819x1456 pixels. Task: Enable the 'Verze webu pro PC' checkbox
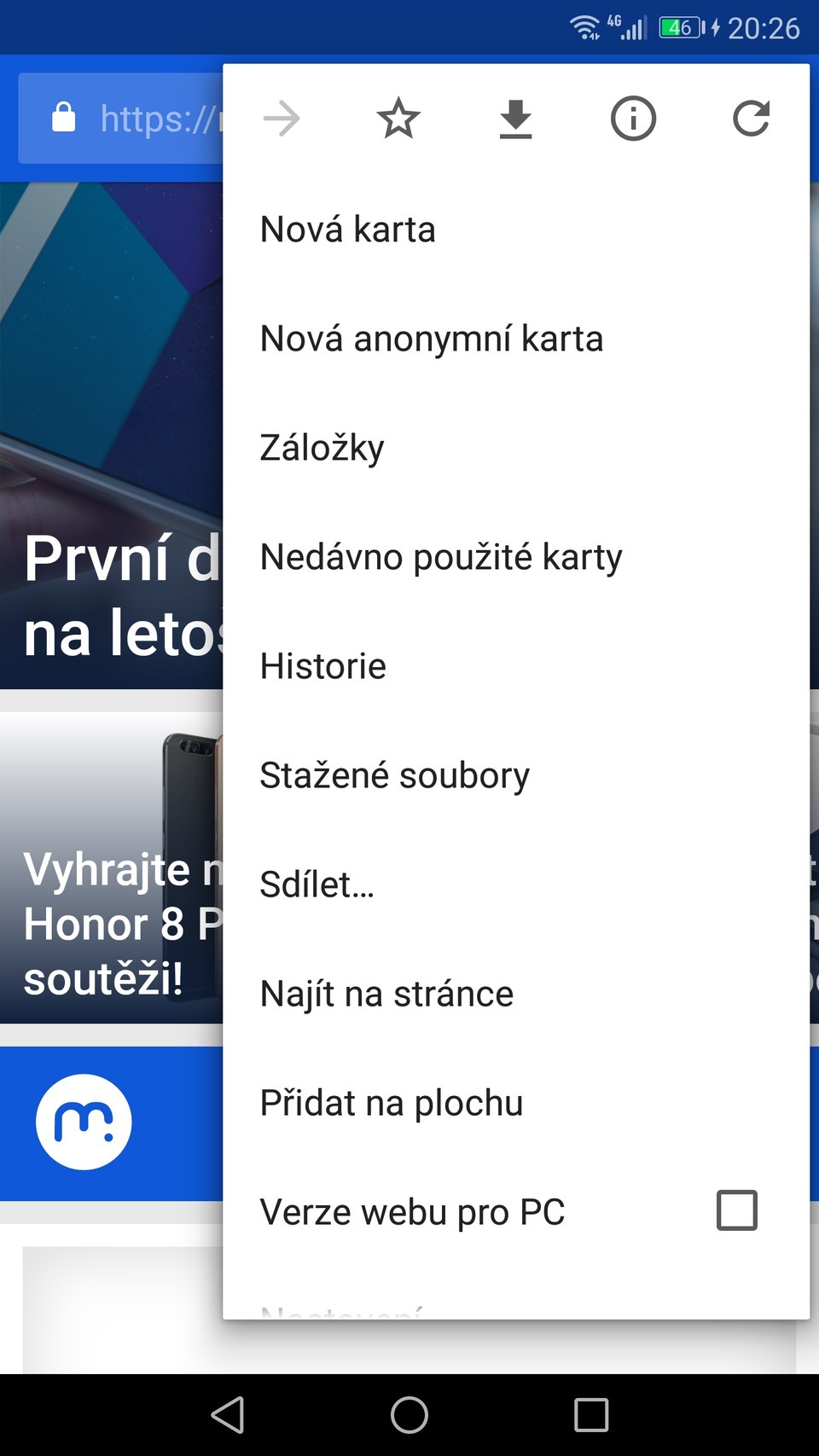(x=736, y=1209)
